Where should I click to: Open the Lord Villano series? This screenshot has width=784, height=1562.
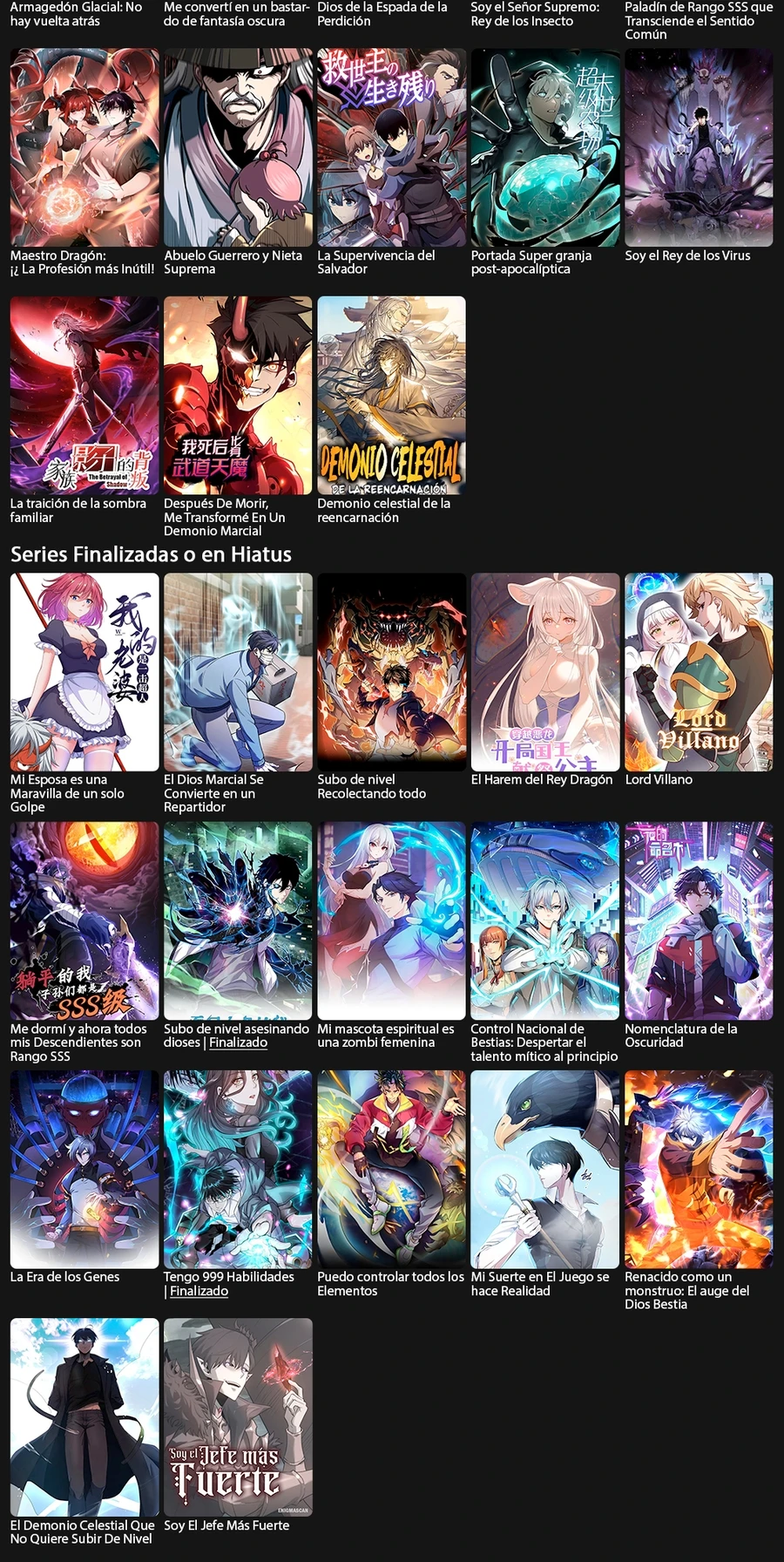click(699, 672)
